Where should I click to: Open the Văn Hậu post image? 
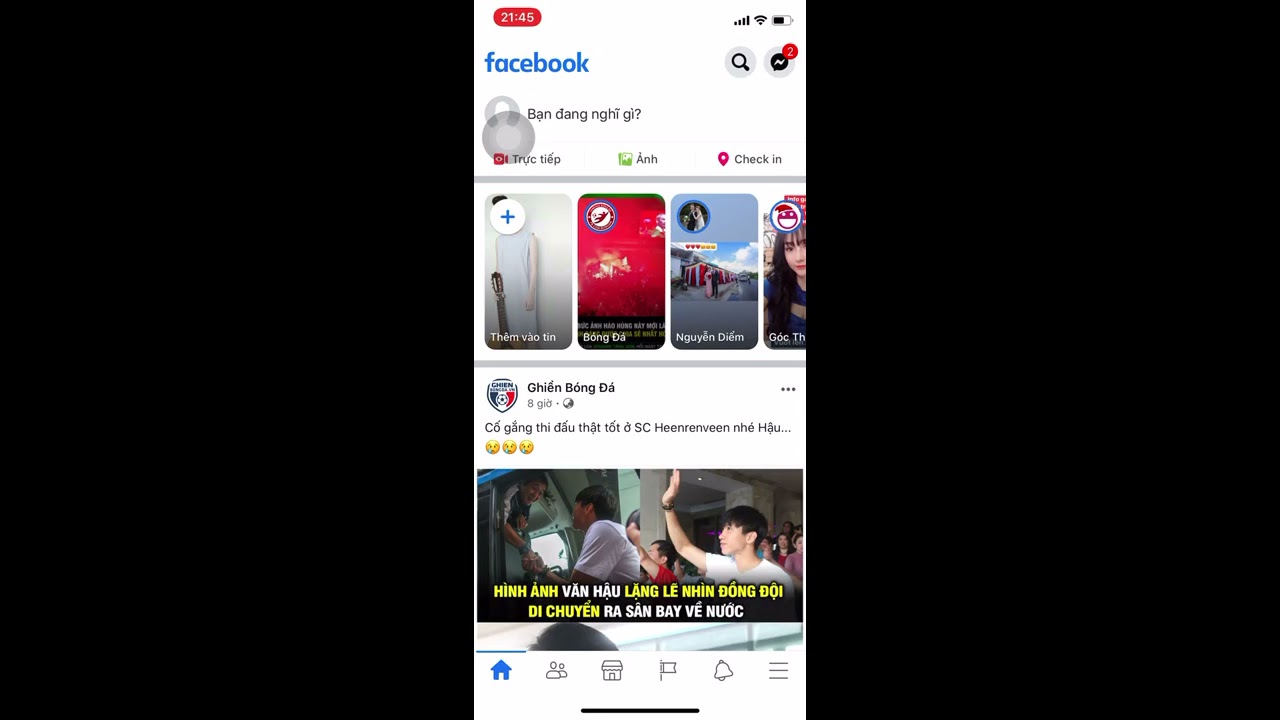[640, 545]
